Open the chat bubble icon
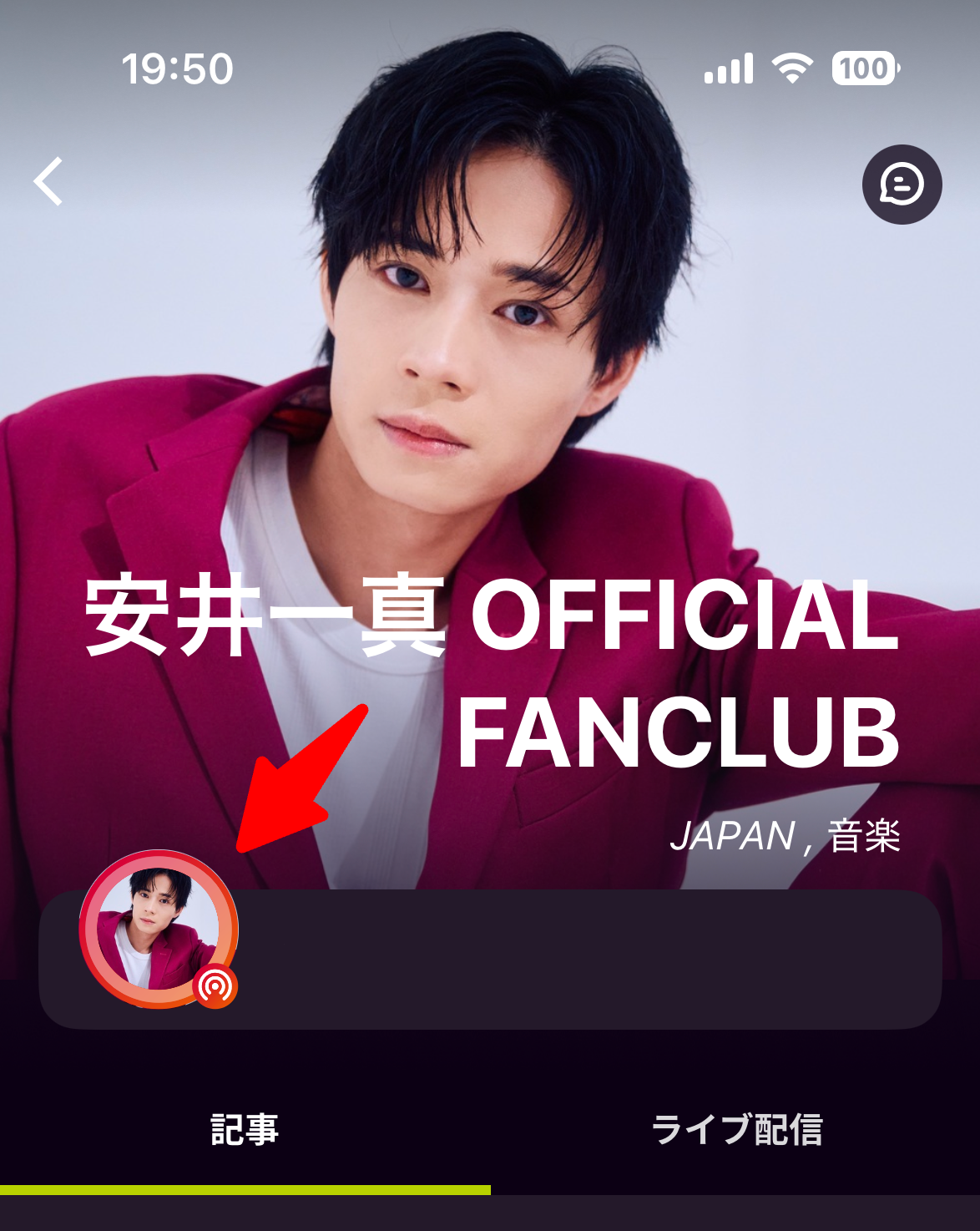This screenshot has height=1231, width=980. (902, 185)
